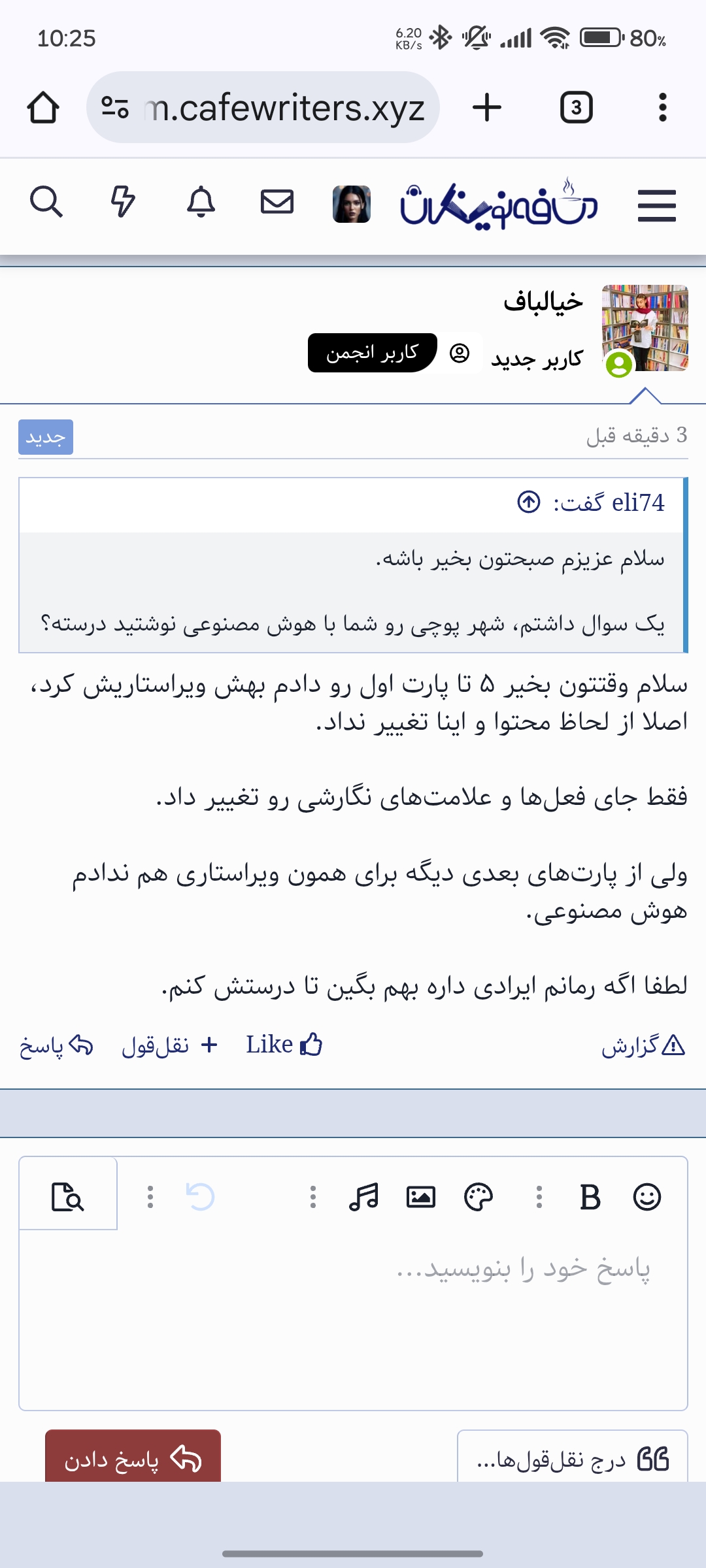The height and width of the screenshot is (1568, 706).
Task: Insert an image into reply
Action: 421,1197
